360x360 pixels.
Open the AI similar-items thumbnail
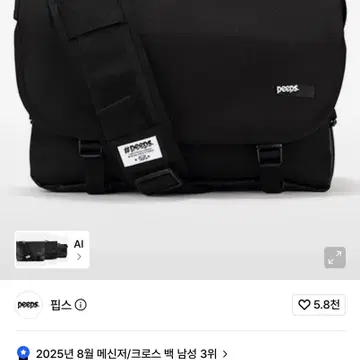click(52, 249)
